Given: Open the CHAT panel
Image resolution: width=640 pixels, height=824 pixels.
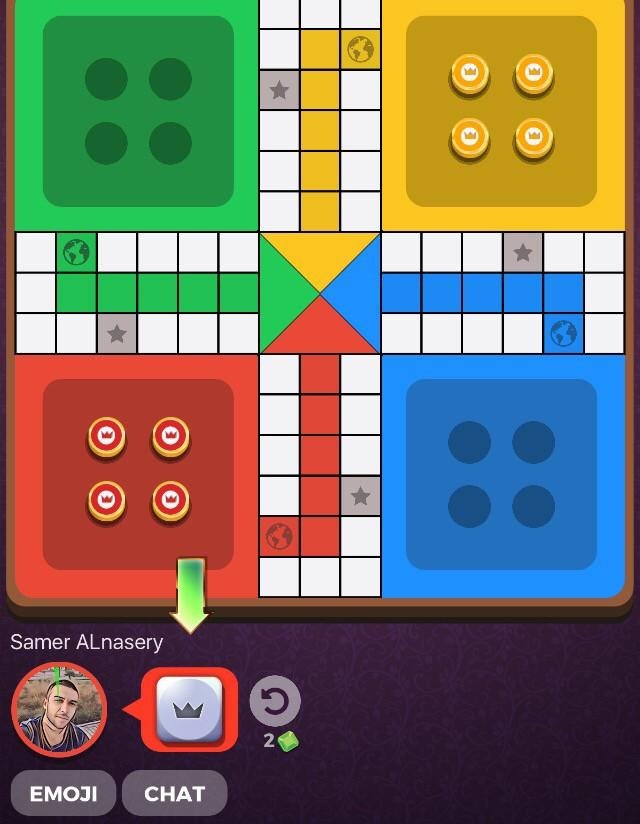Looking at the screenshot, I should (x=174, y=794).
